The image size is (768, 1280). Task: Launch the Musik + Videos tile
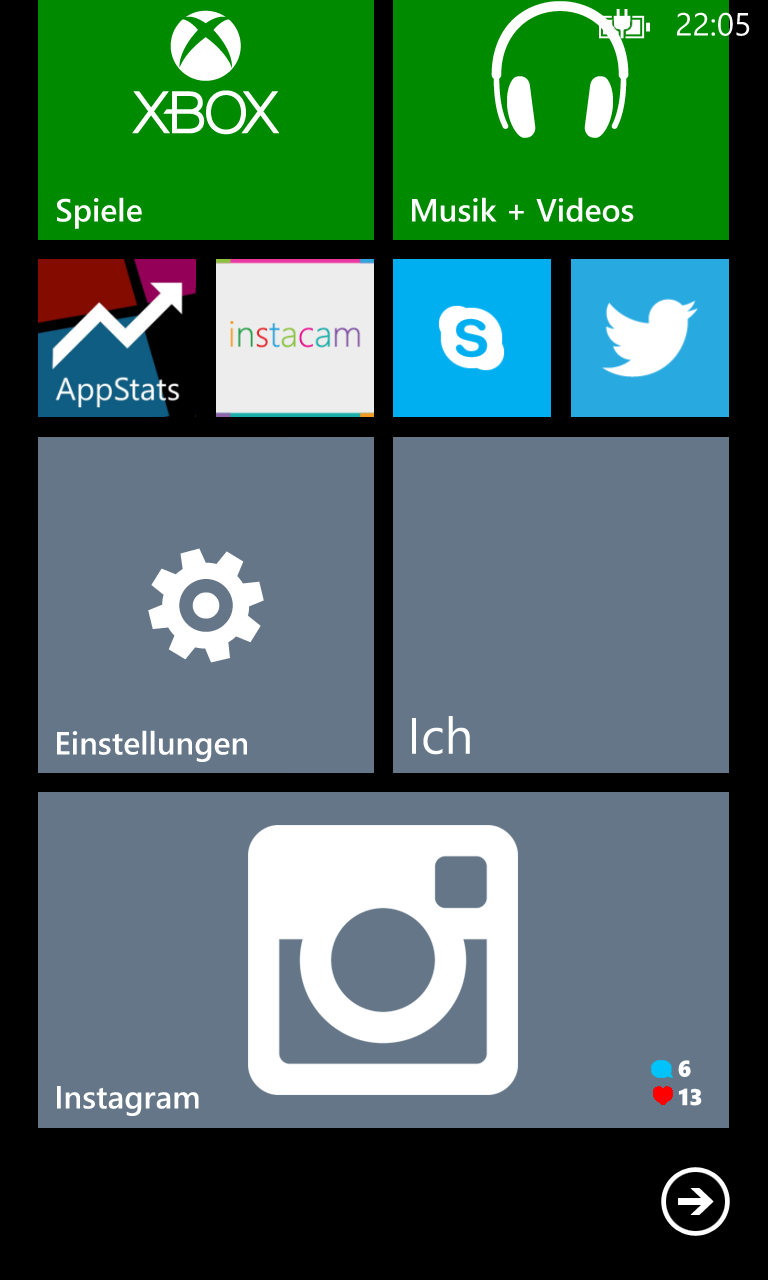coord(561,120)
